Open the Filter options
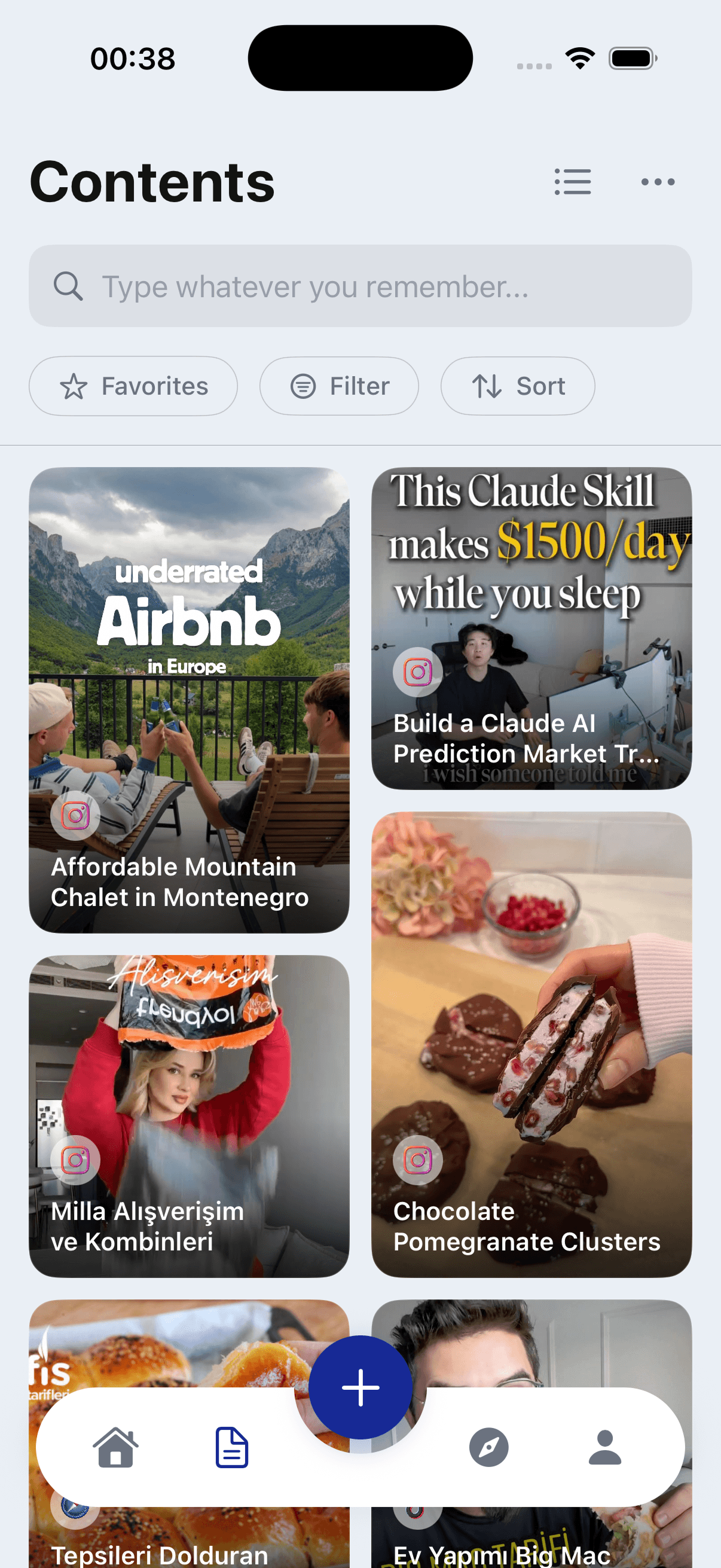 [339, 386]
